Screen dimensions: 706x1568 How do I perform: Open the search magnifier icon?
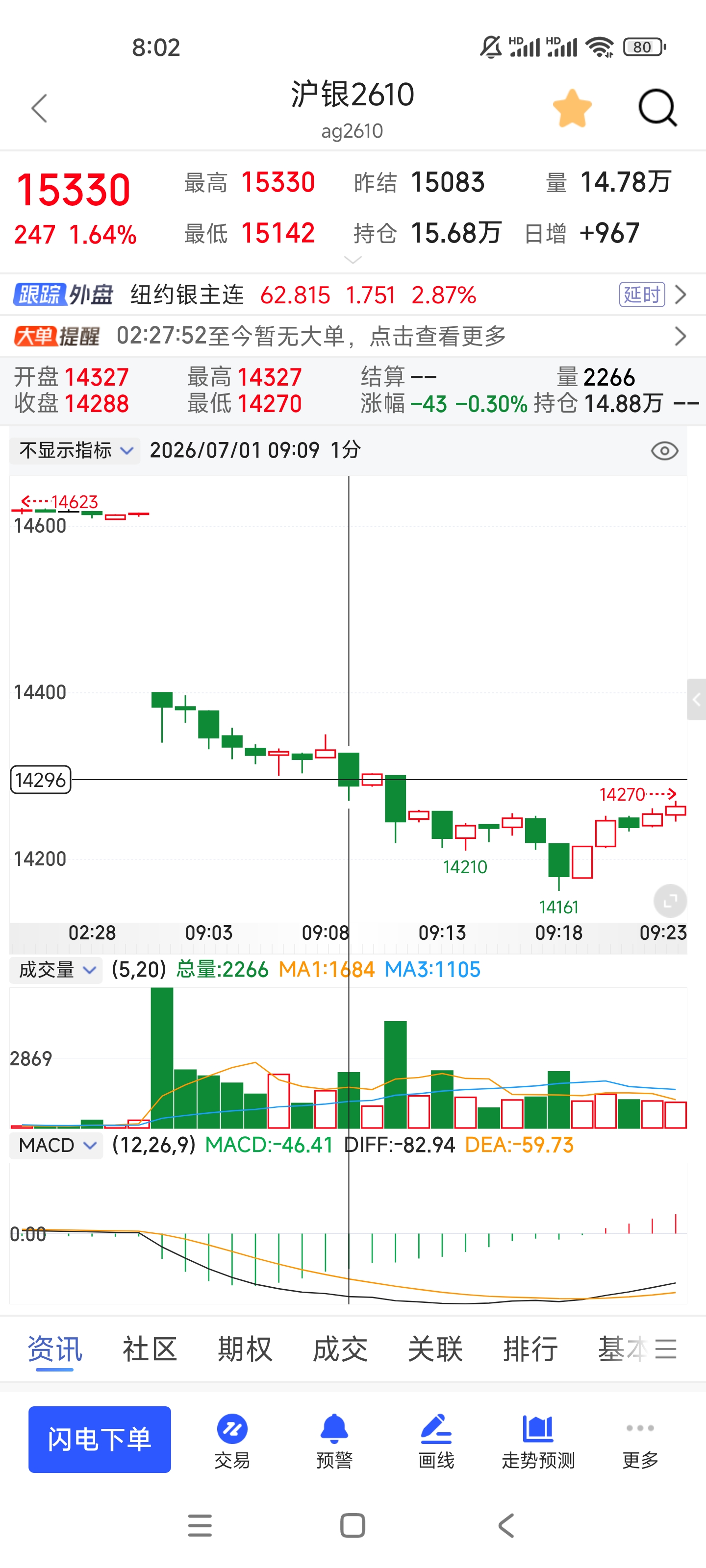pos(657,108)
